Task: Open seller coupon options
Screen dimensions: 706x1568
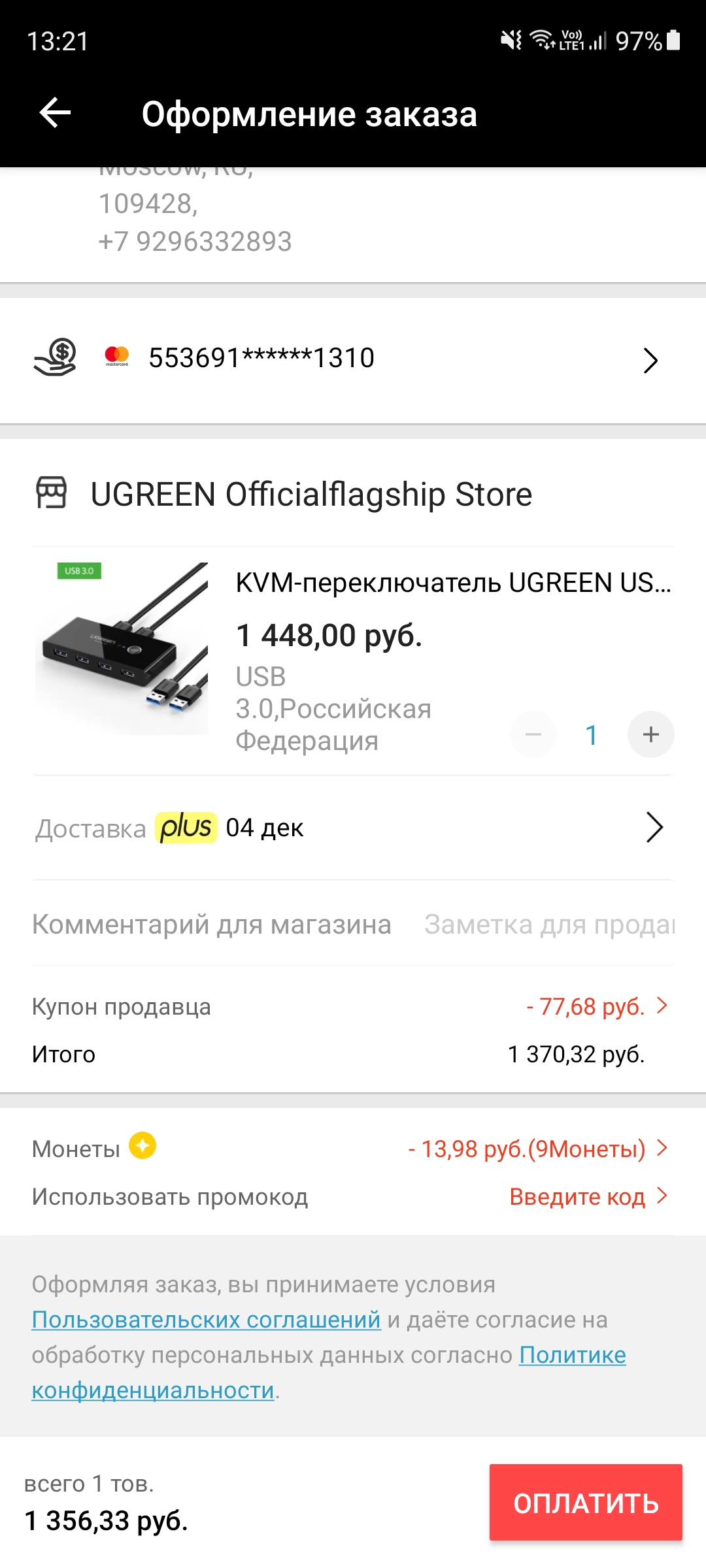Action: pos(595,1006)
